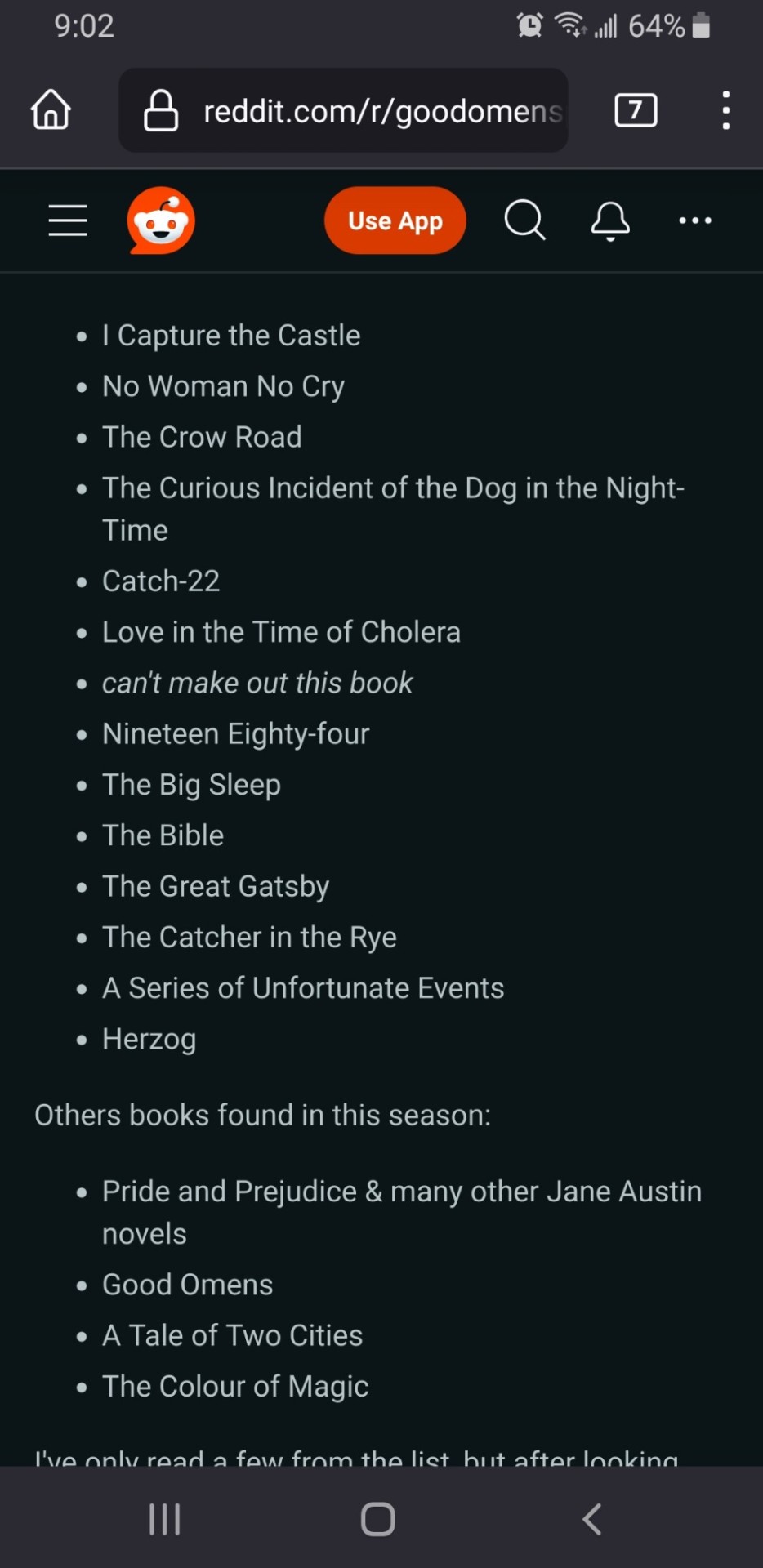Viewport: 763px width, 1568px height.
Task: Open the notifications bell
Action: pos(610,220)
